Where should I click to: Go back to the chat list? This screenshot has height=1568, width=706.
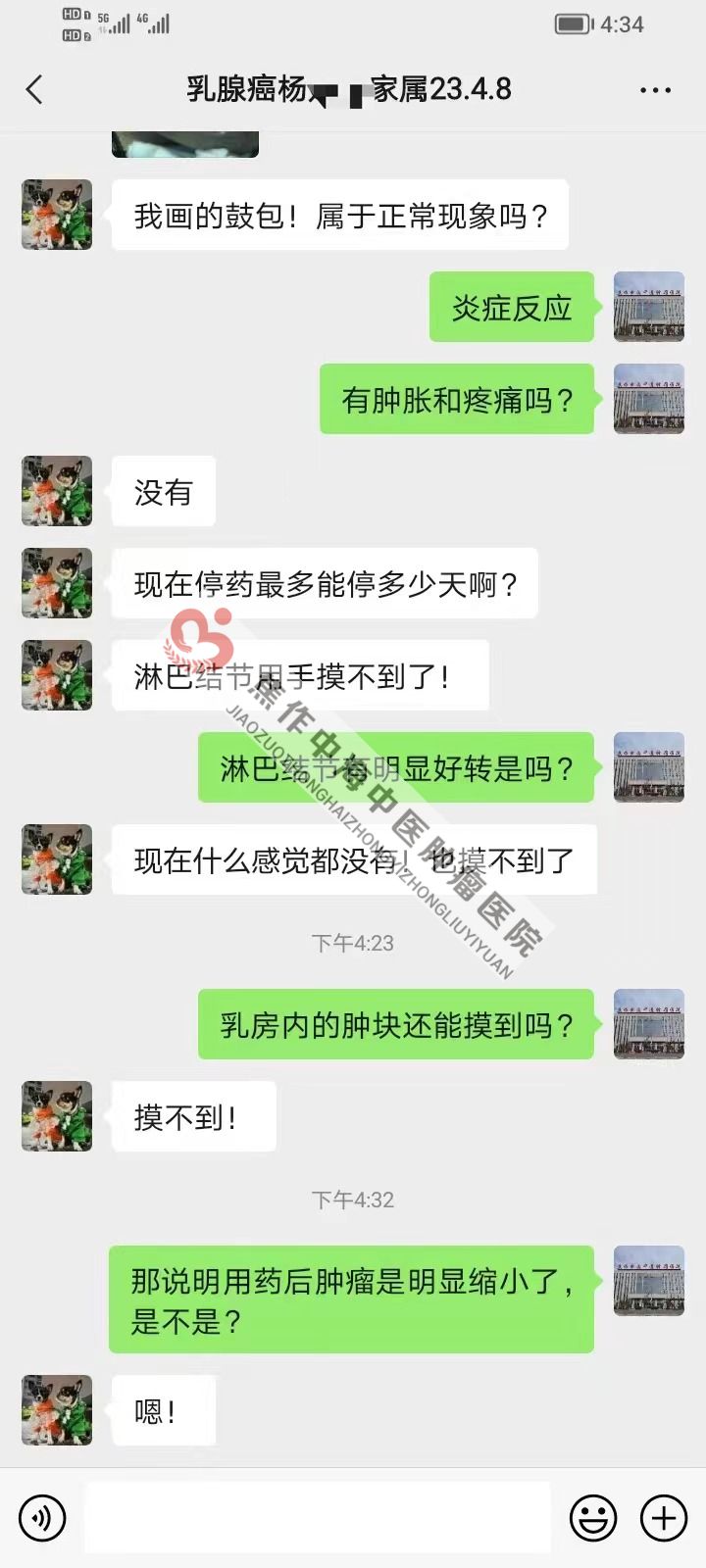[34, 90]
